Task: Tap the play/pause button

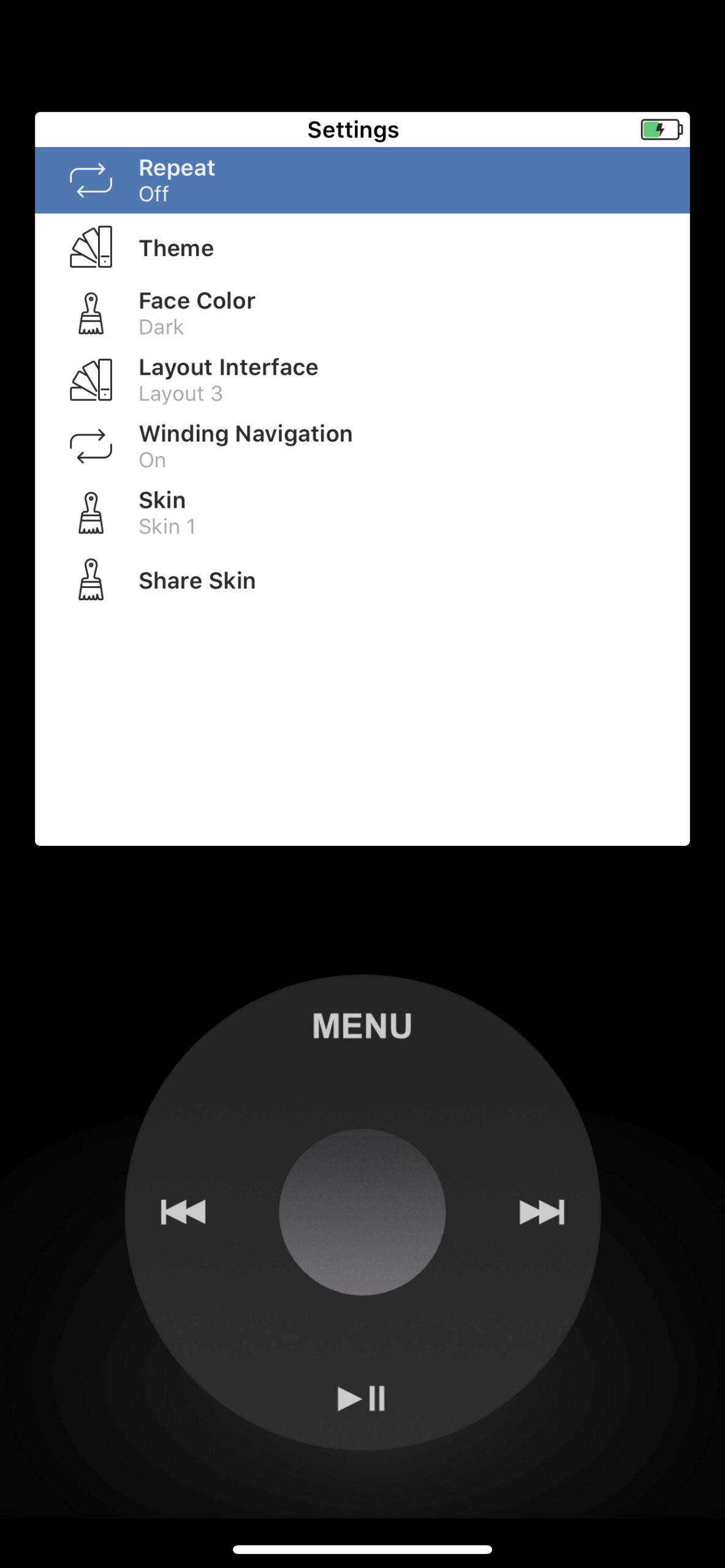Action: [x=362, y=1398]
